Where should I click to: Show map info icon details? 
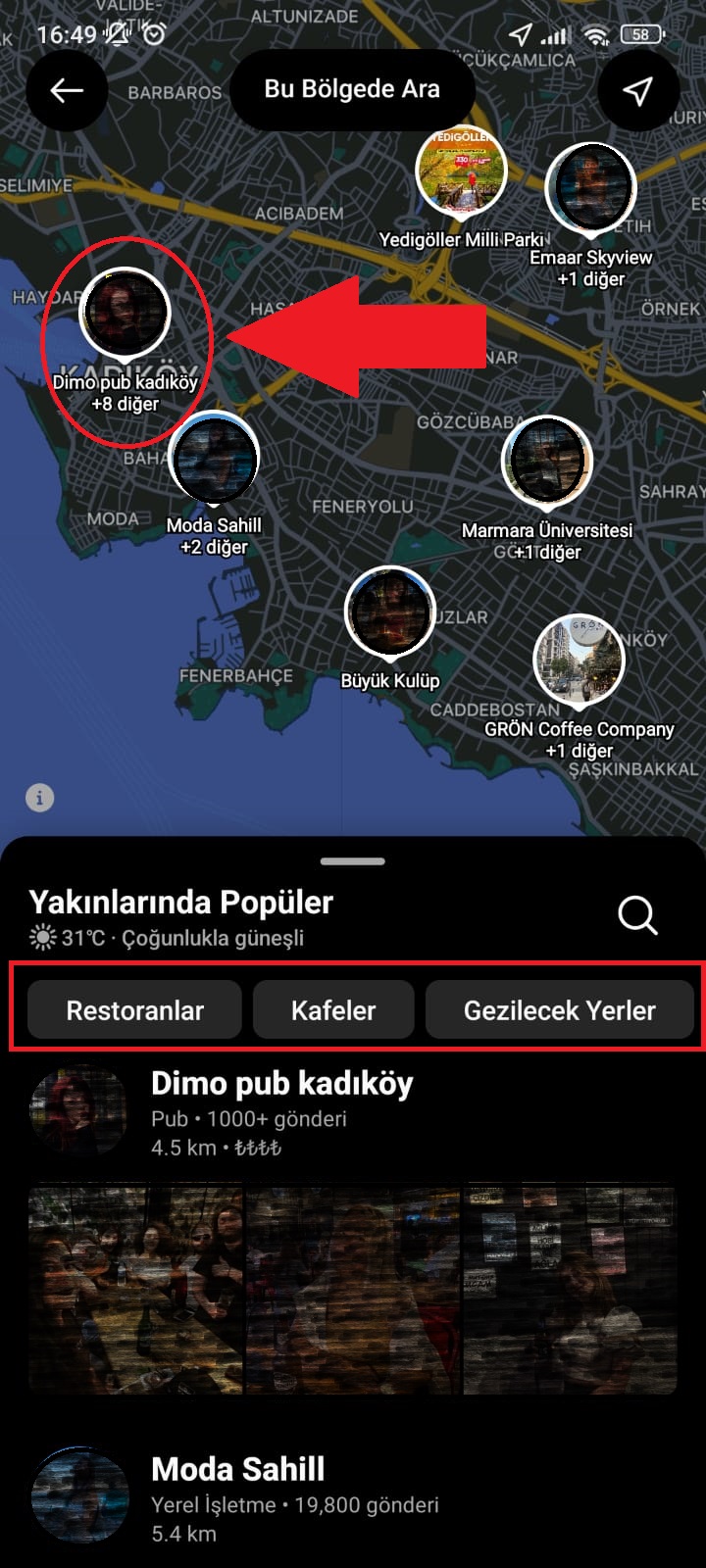tap(39, 798)
